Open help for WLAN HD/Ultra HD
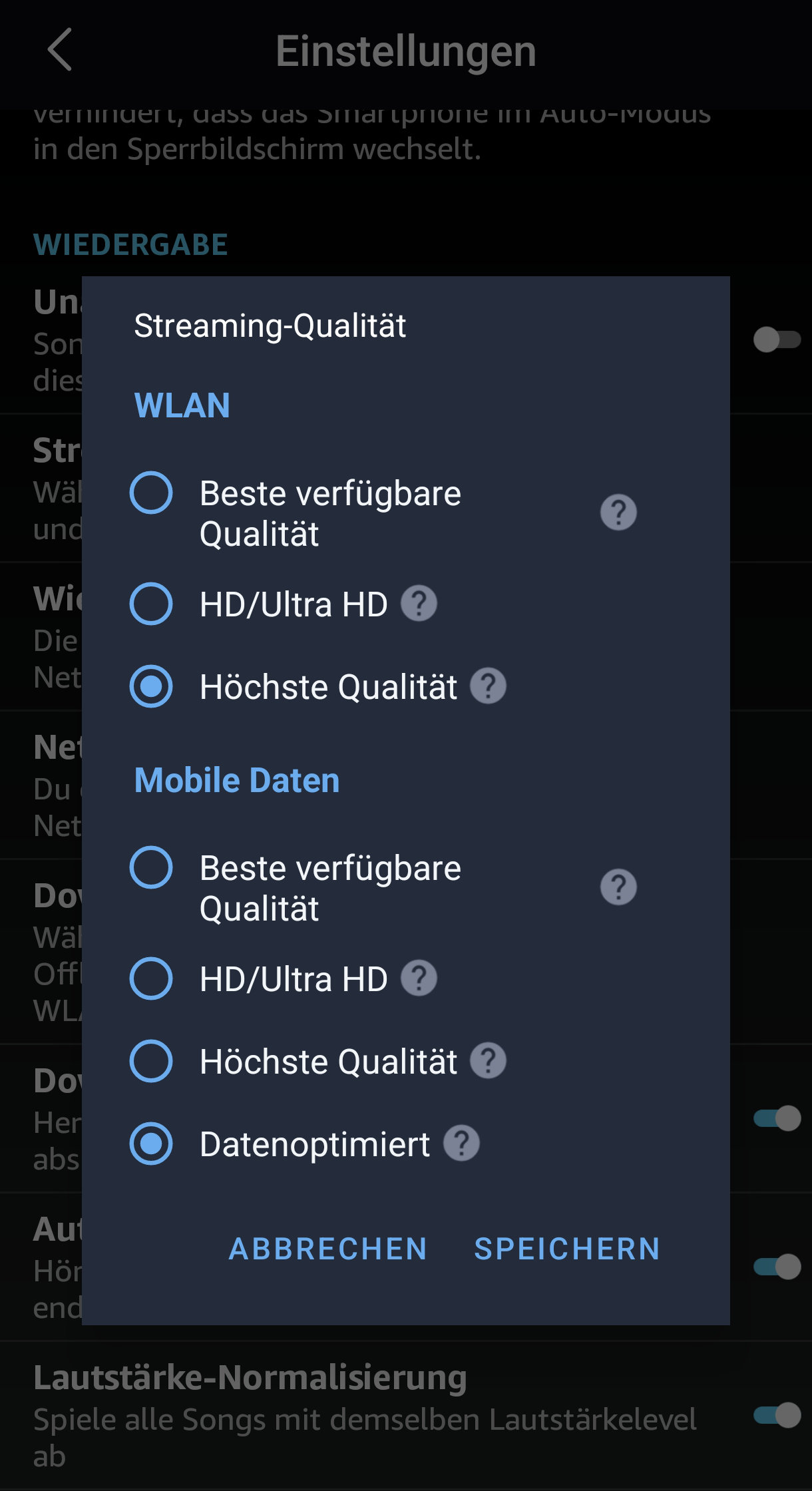The height and width of the screenshot is (1491, 812). tap(419, 604)
